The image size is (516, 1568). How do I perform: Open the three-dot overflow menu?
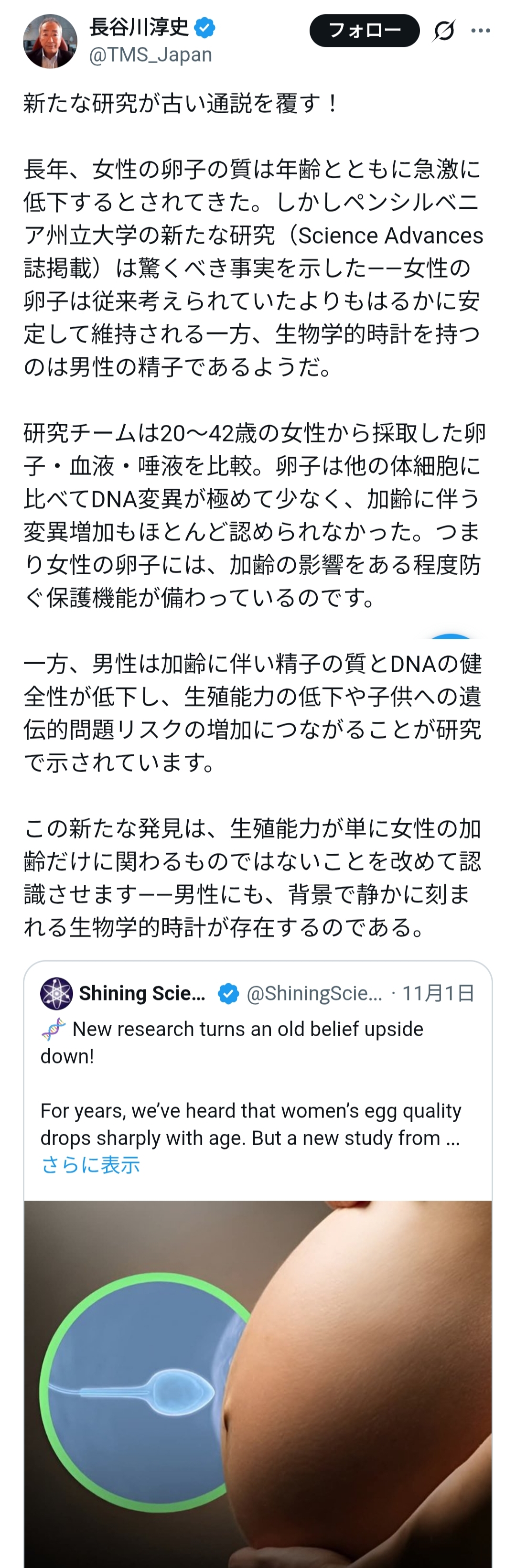(x=481, y=31)
